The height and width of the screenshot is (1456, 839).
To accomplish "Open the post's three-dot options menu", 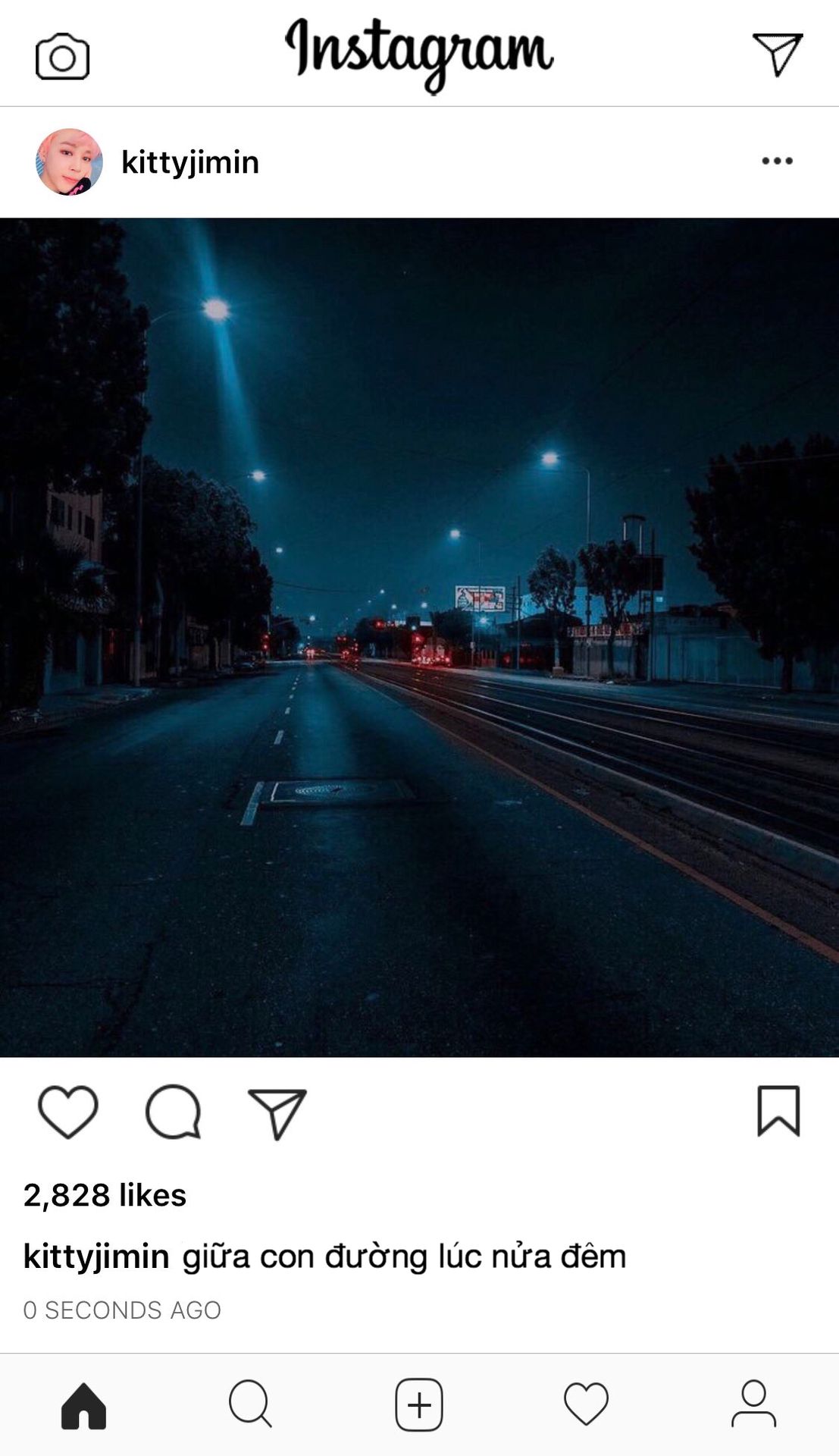I will [x=777, y=161].
